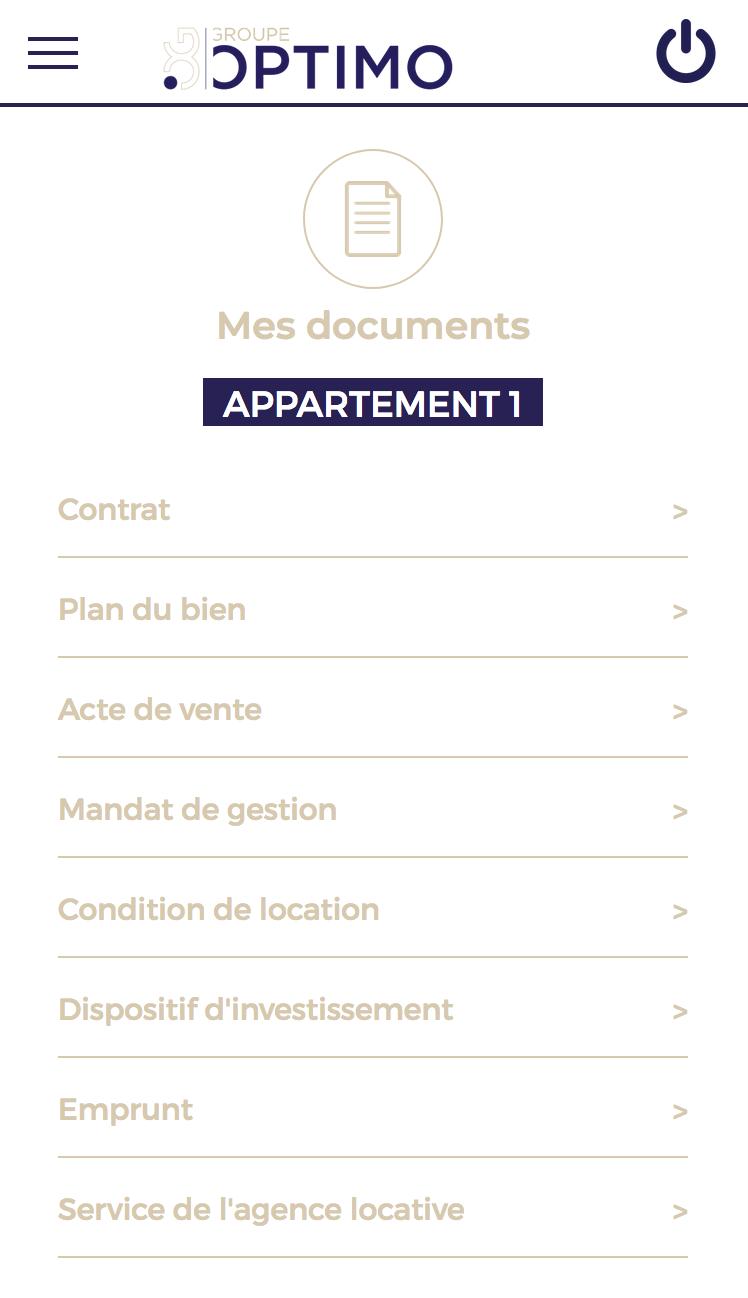Open Dispositif d'investissement row
This screenshot has width=748, height=1298.
(x=372, y=1011)
